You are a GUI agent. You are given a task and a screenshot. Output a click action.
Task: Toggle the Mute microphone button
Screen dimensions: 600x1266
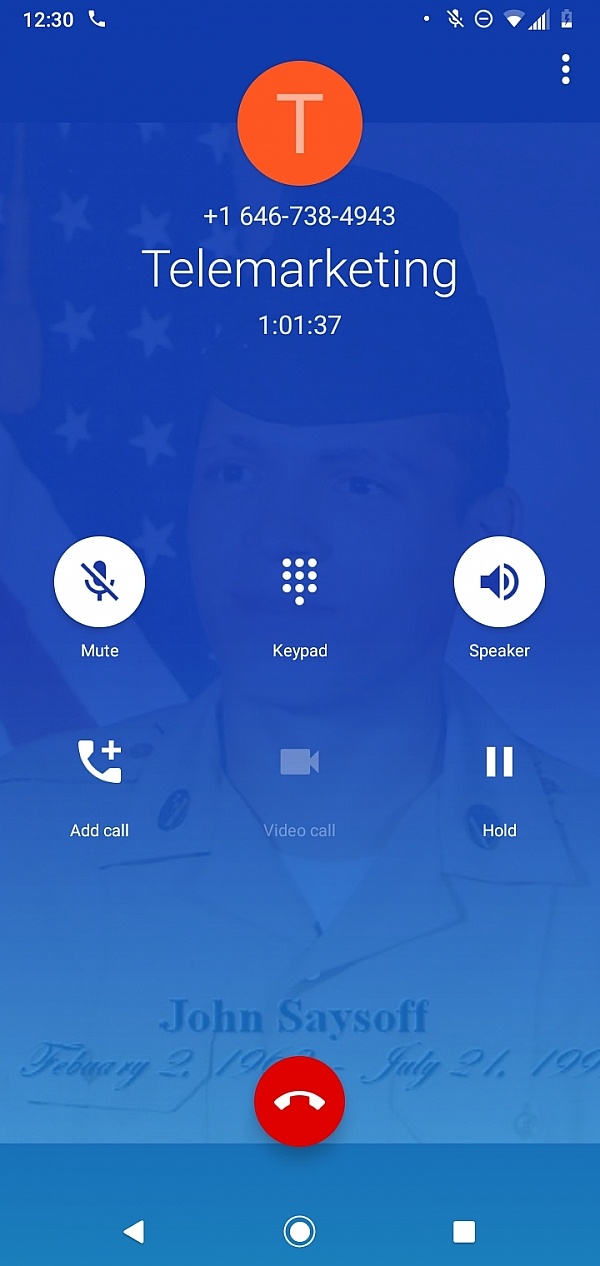point(99,582)
